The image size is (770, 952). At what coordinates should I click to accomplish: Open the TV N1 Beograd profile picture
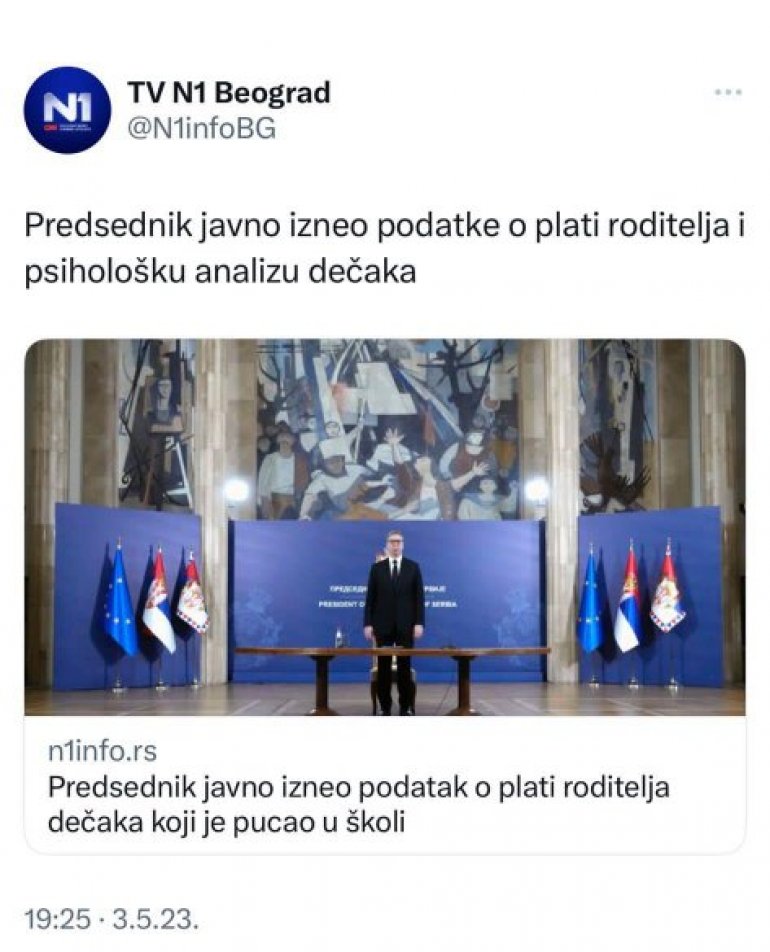67,110
